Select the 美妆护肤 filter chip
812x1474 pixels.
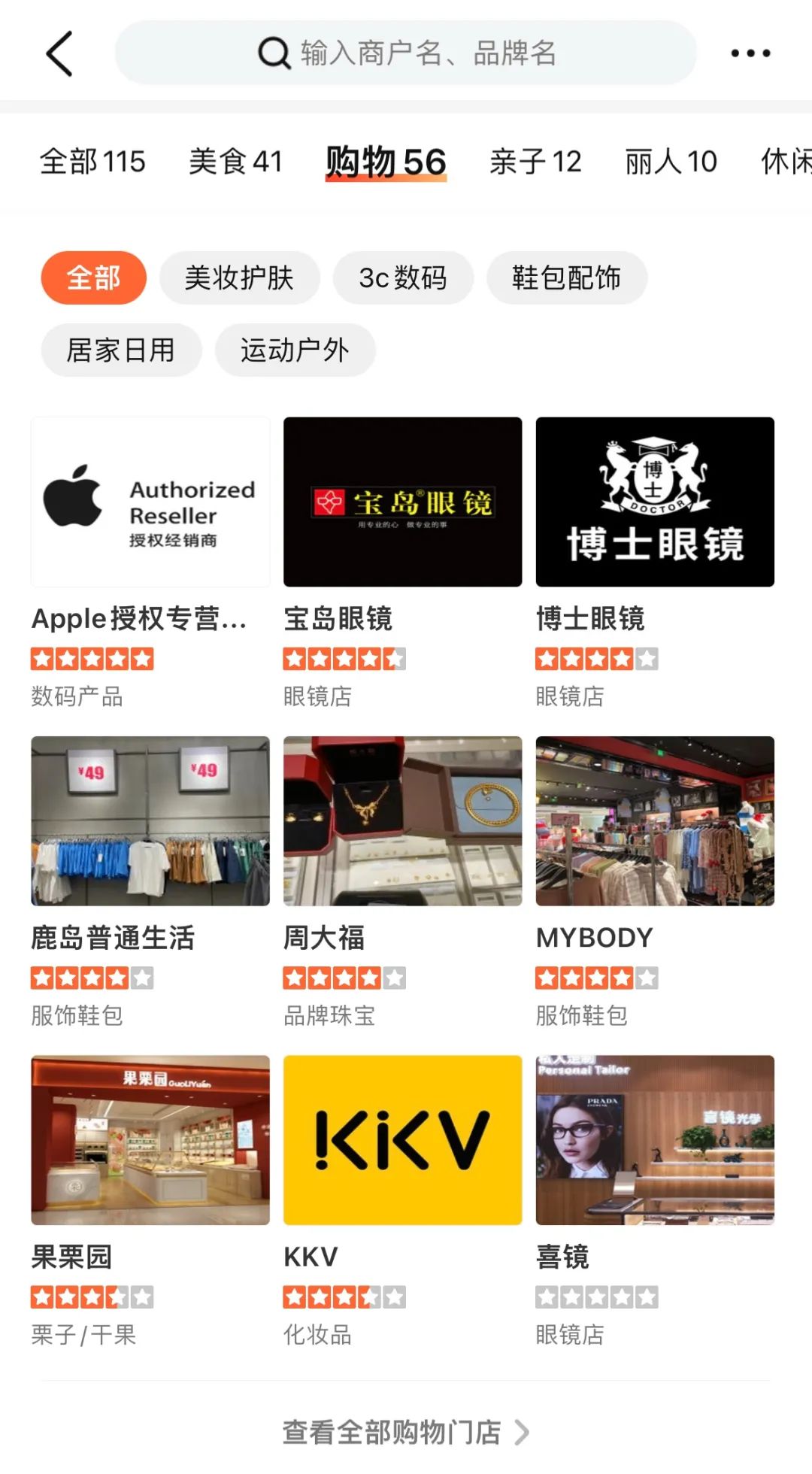coord(239,278)
